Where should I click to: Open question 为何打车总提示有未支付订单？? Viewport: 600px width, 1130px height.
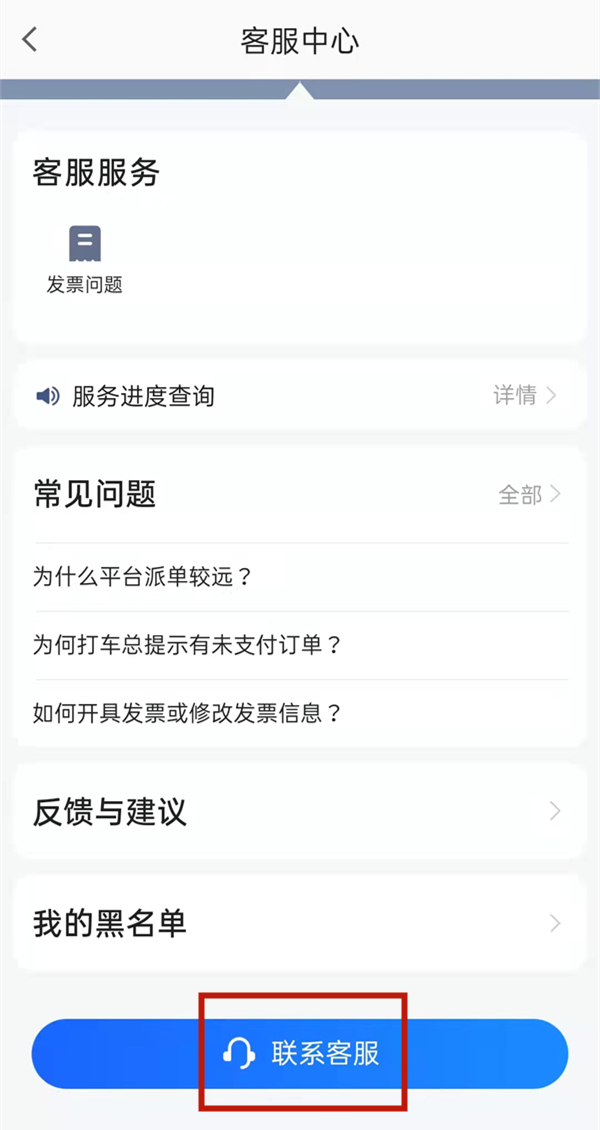(187, 645)
